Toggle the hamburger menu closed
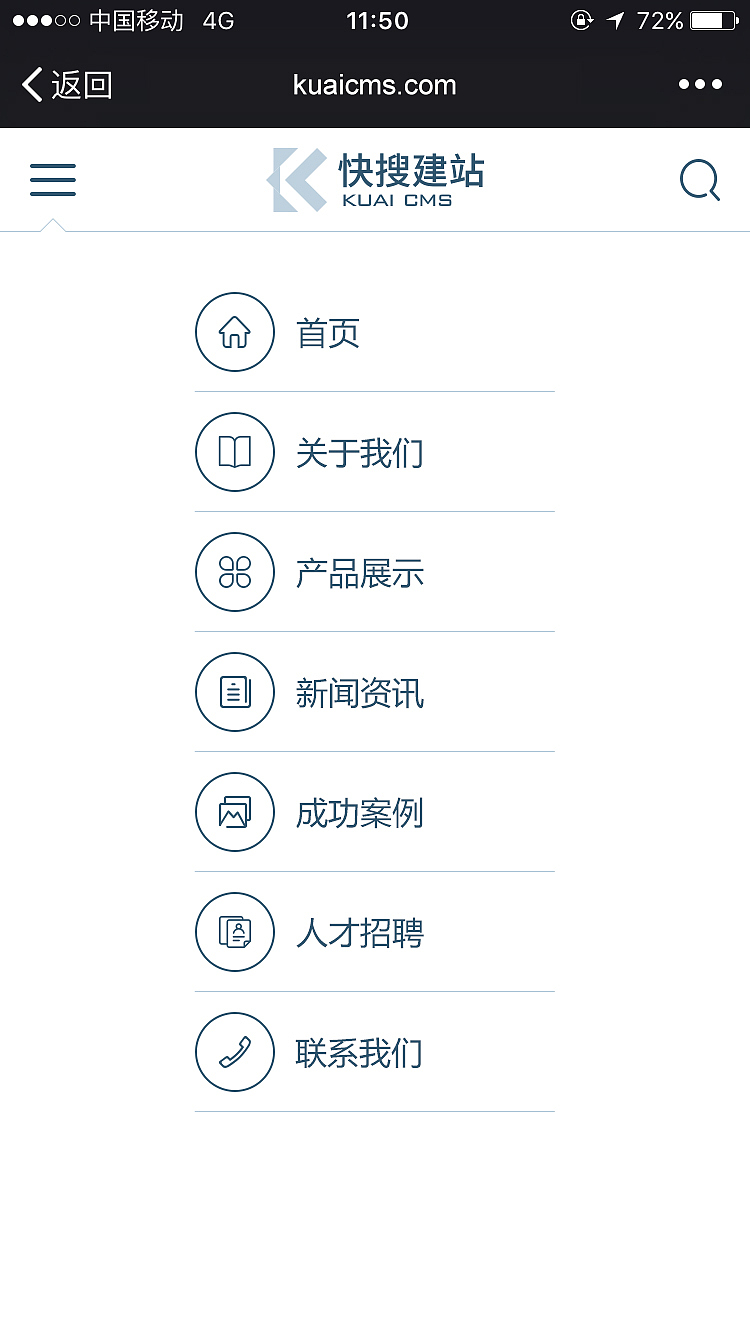Image resolution: width=750 pixels, height=1334 pixels. pos(52,180)
